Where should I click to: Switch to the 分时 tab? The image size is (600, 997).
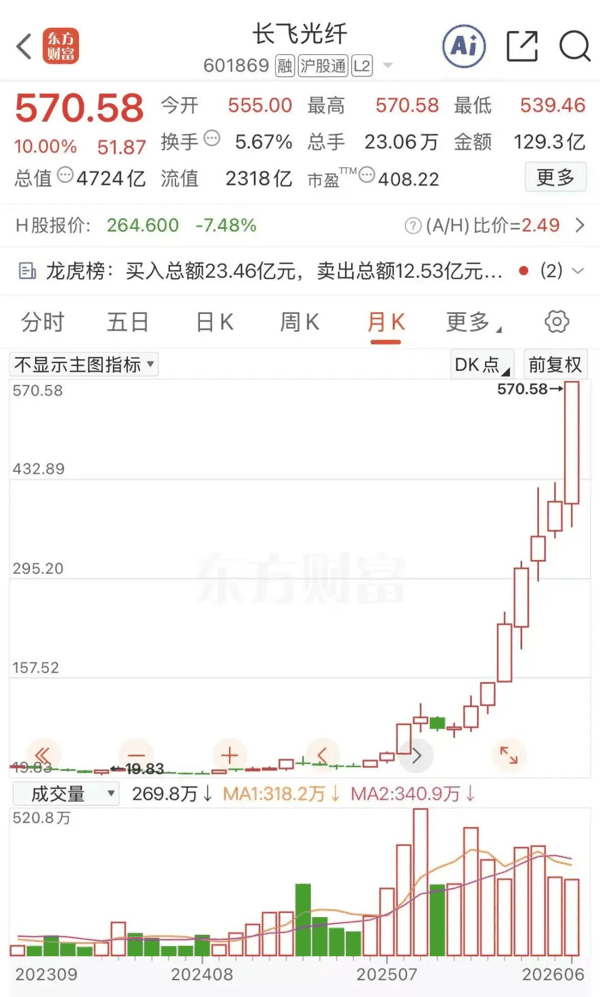(43, 322)
